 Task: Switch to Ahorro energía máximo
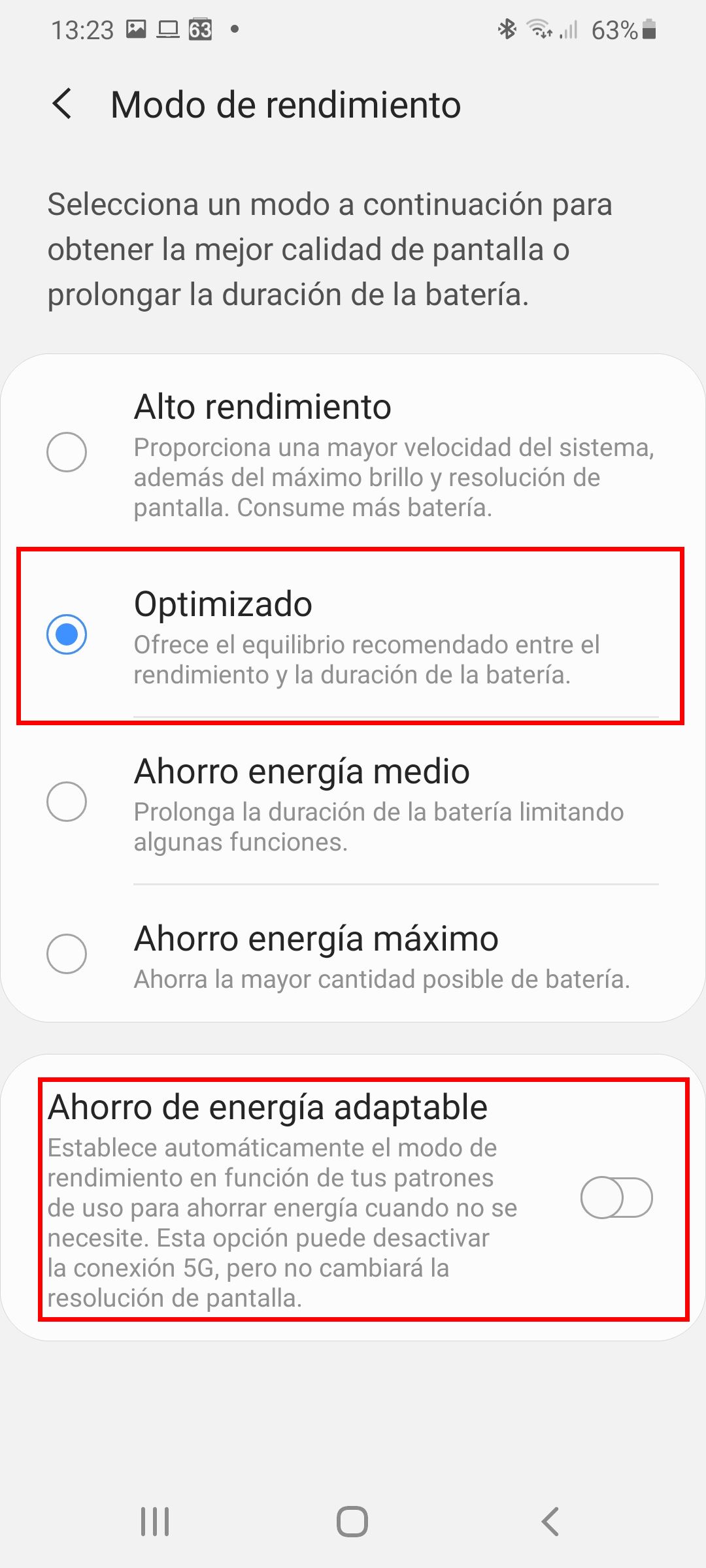coord(67,954)
